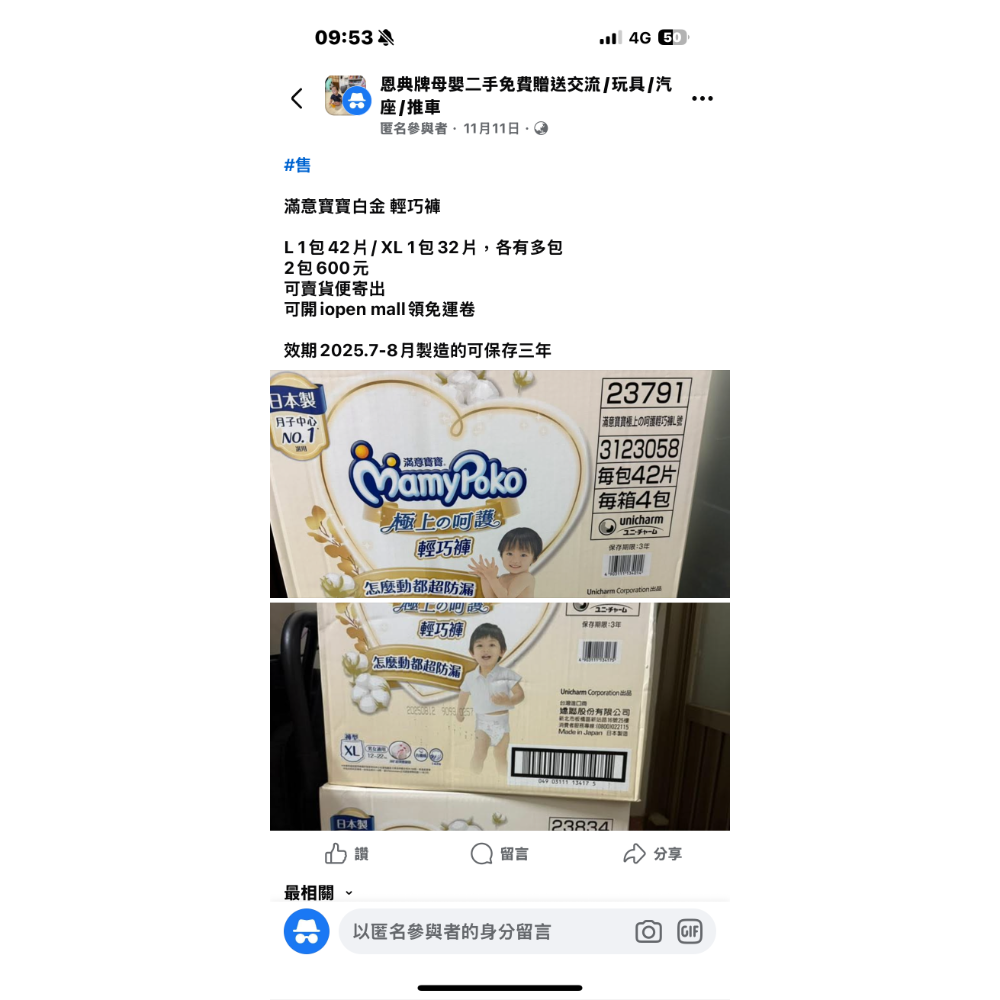Expand the 最相關 comment sorting dropdown
The image size is (1000, 1000).
[x=319, y=892]
